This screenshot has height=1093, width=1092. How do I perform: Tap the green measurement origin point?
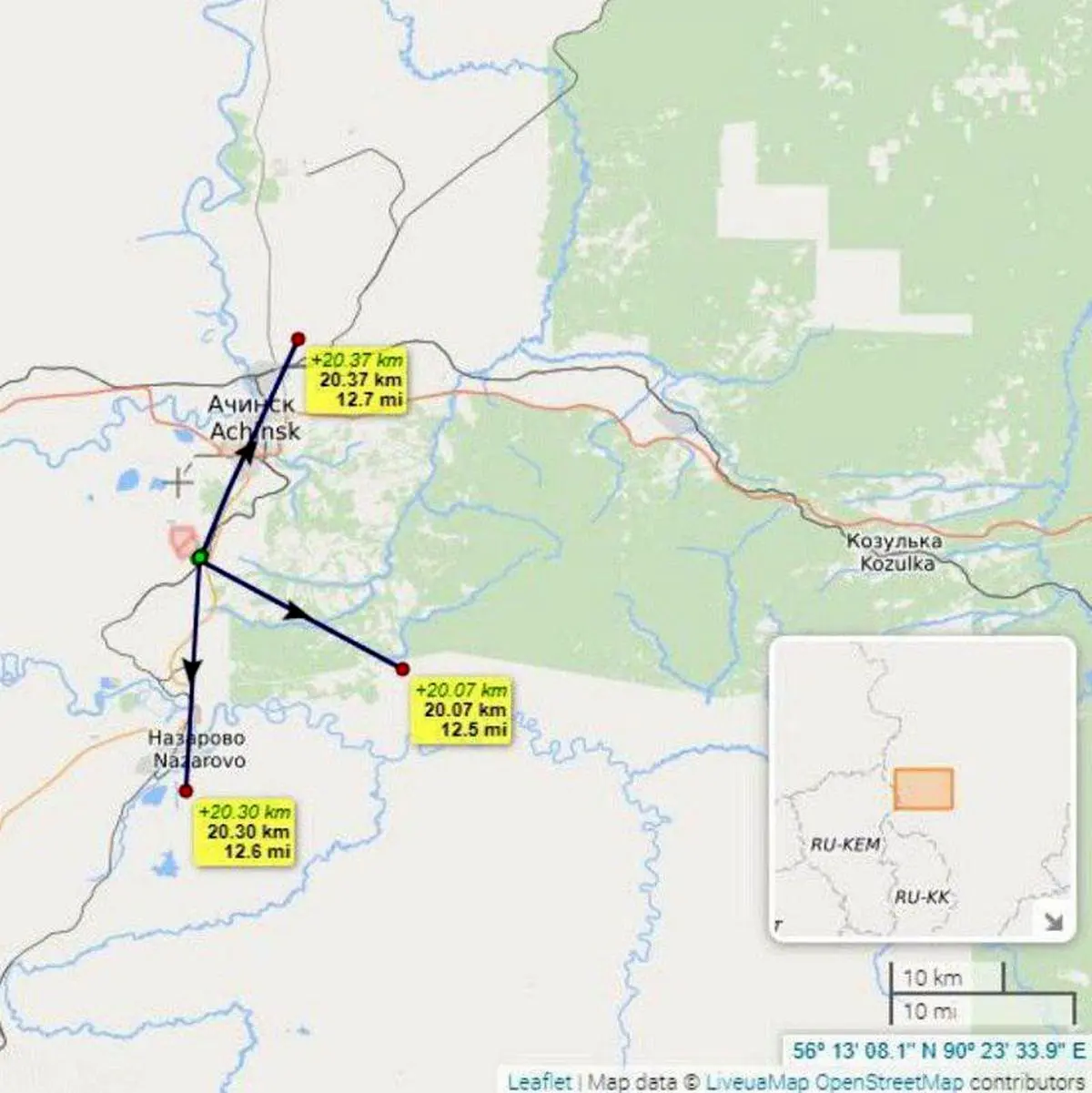tap(200, 557)
